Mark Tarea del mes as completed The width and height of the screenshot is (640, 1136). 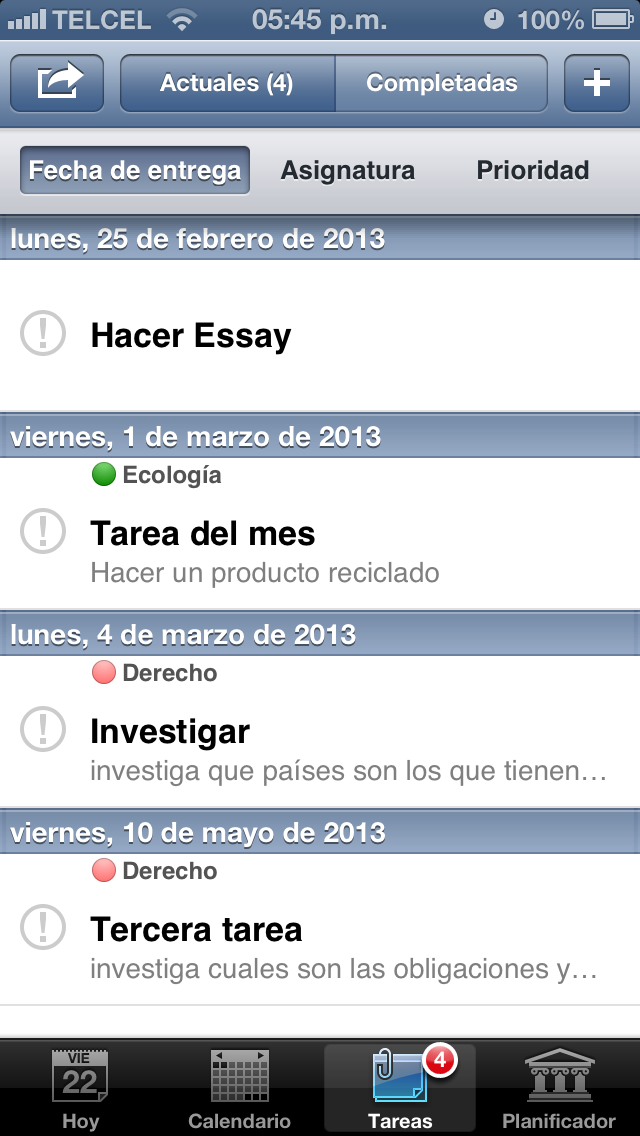point(43,531)
